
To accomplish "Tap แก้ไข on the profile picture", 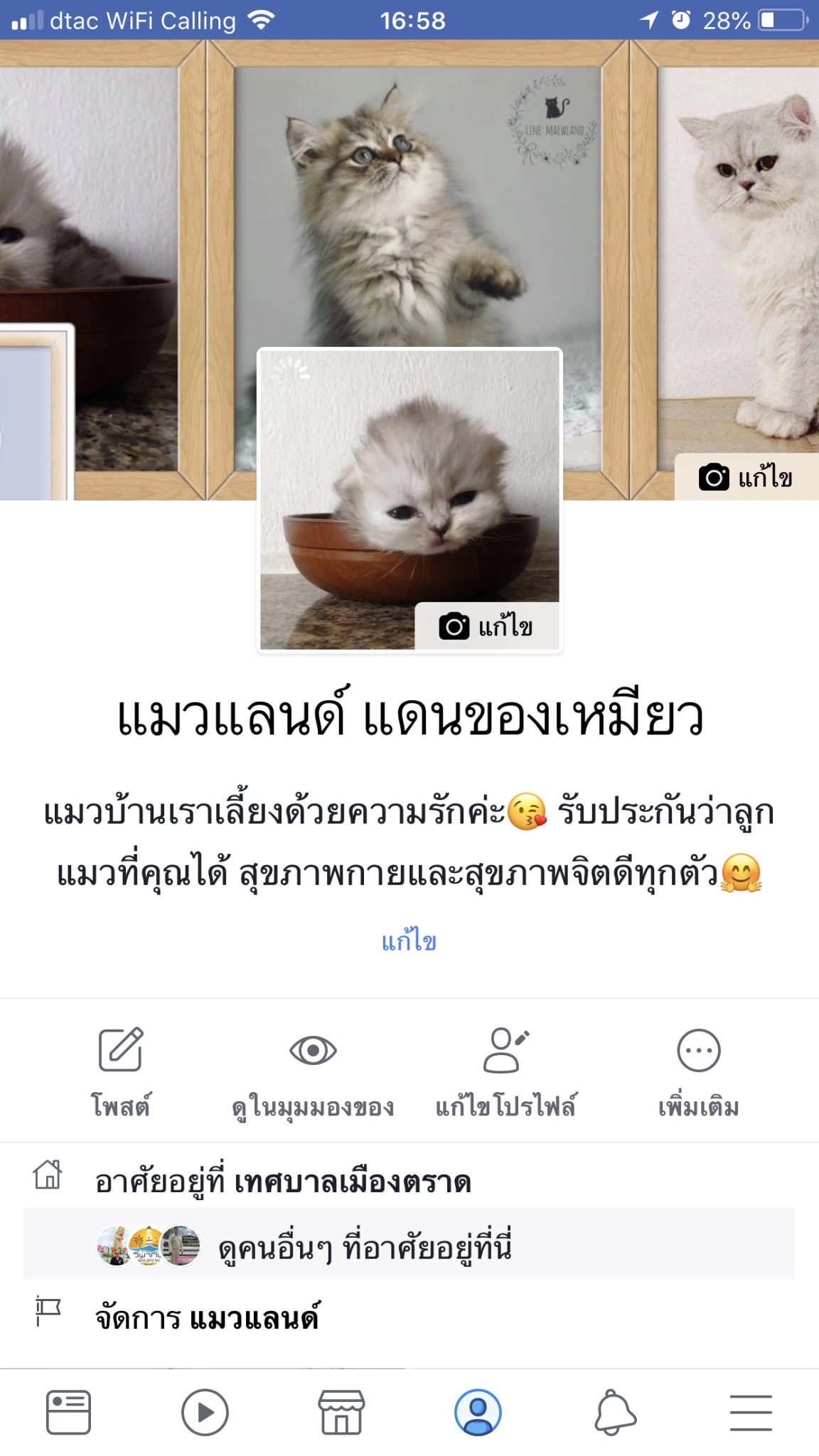I will (x=487, y=626).
